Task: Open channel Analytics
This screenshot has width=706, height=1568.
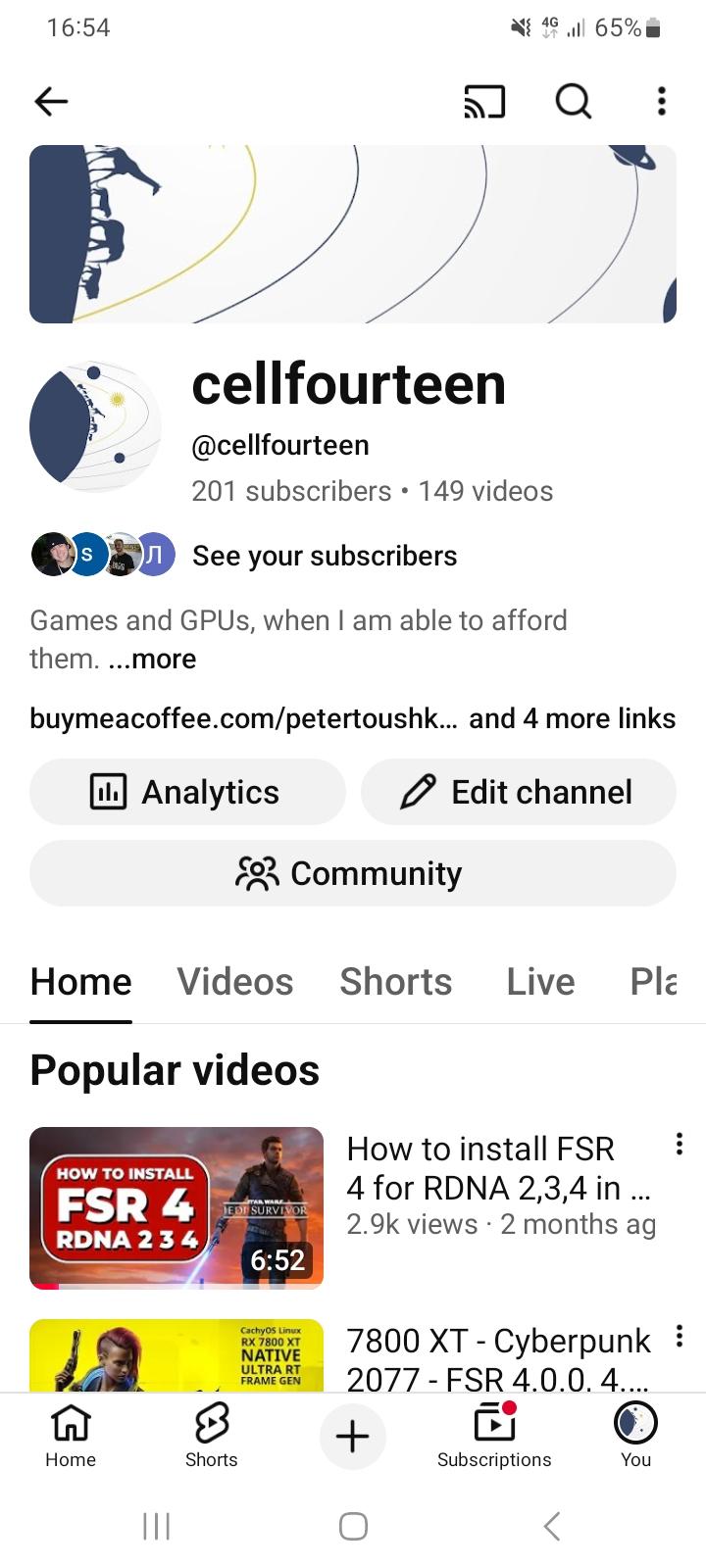Action: point(187,792)
